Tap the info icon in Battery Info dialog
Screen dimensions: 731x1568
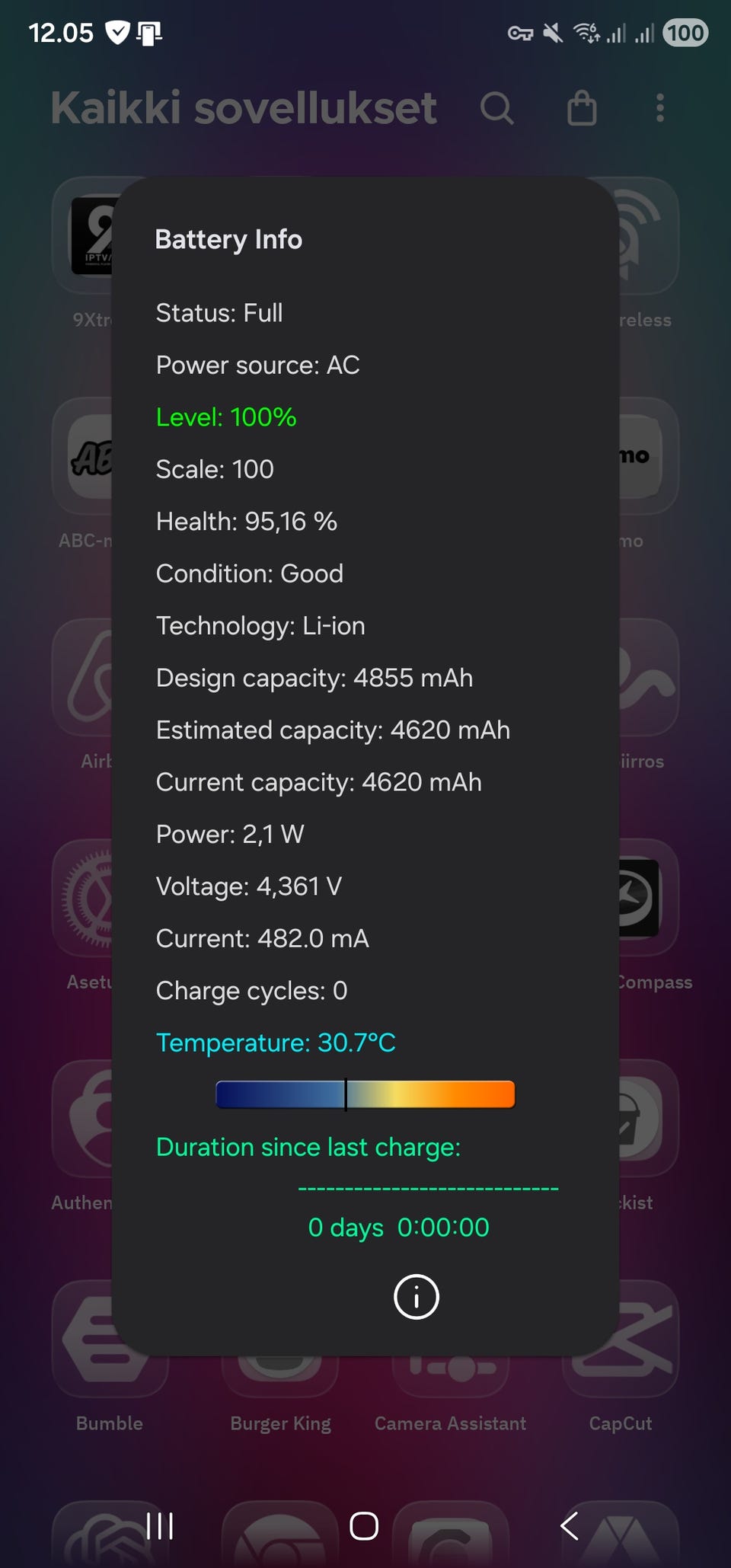(x=416, y=1296)
